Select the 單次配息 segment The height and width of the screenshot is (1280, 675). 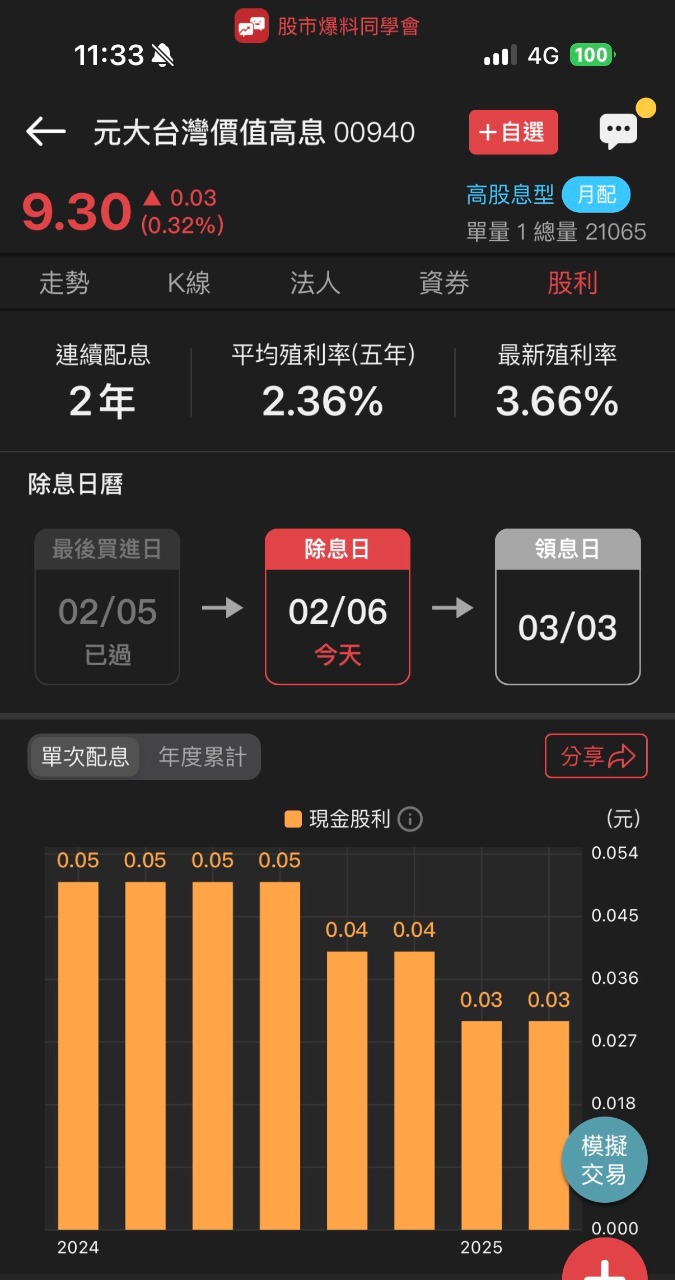[x=85, y=757]
